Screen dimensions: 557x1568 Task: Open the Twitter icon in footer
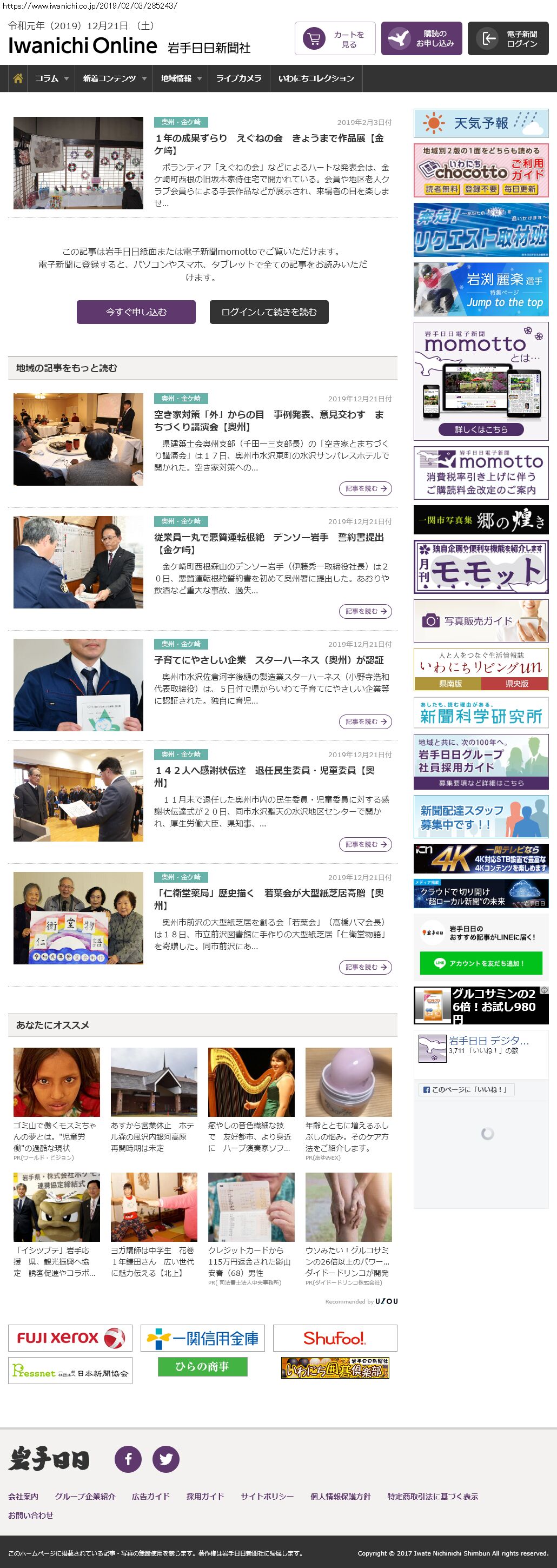click(x=165, y=1459)
